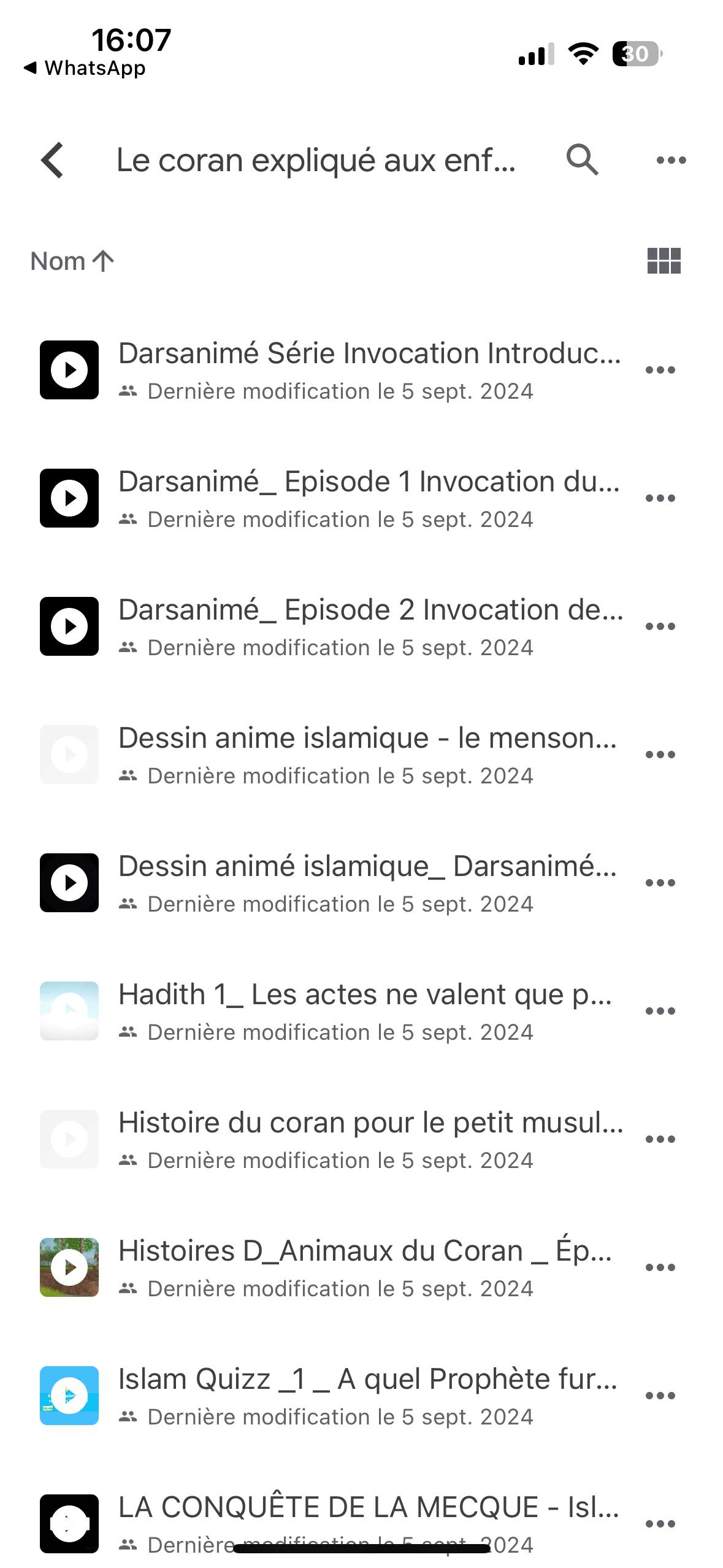Show options for Darsanimé Episode 2
Screen dimensions: 723x1568
pyautogui.click(x=660, y=626)
